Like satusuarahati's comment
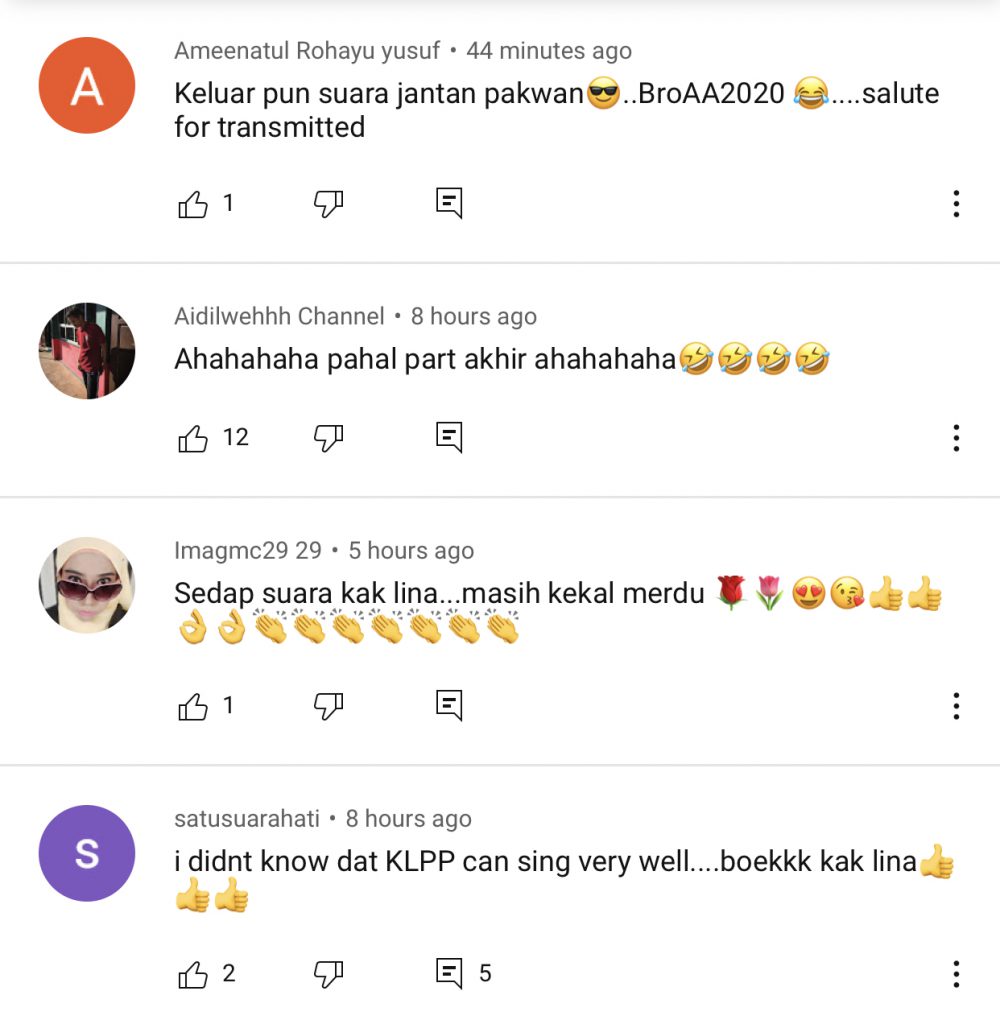Viewport: 1000px width, 1024px height. pyautogui.click(x=193, y=974)
